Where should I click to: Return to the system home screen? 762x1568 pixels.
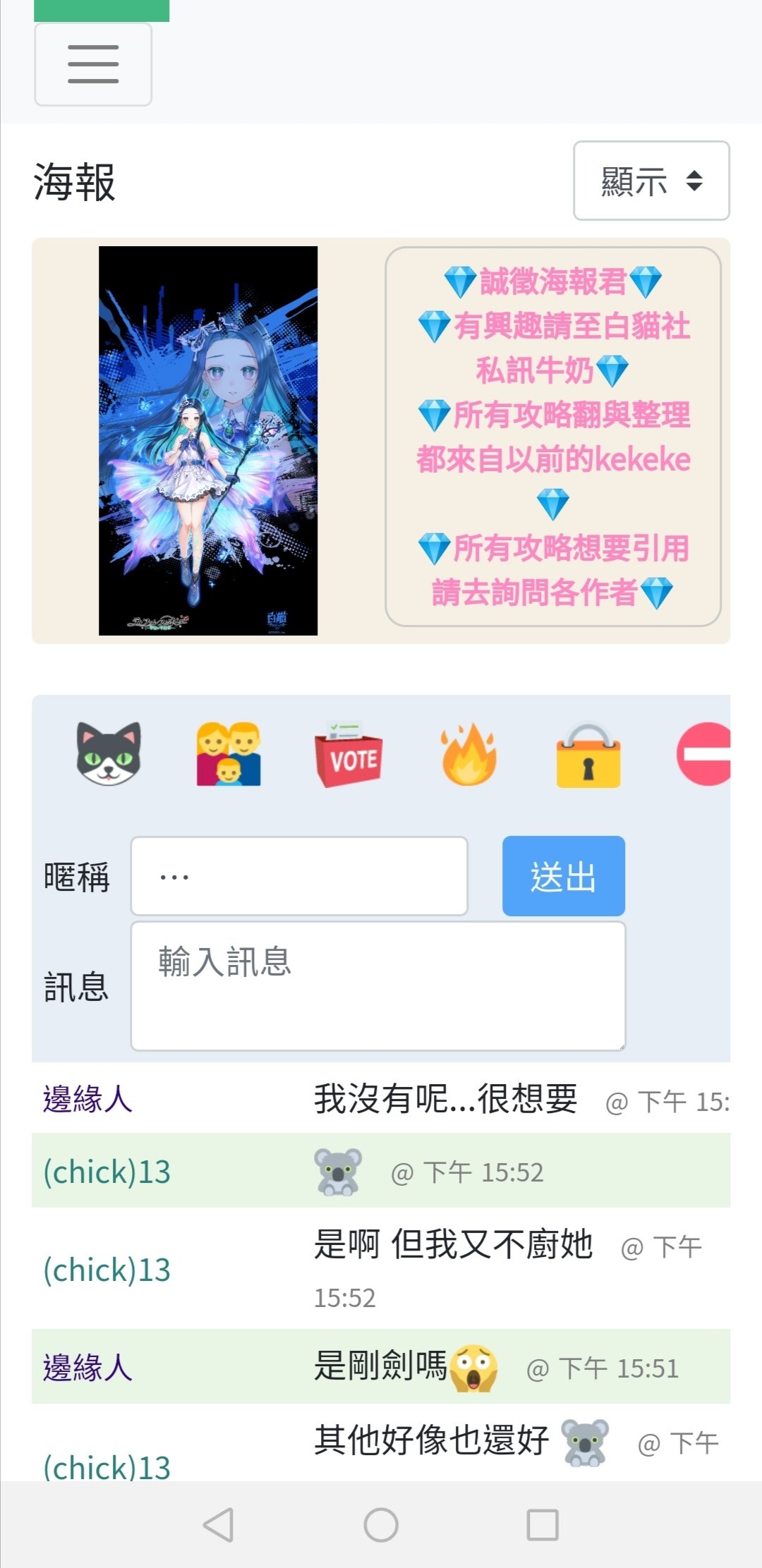(381, 1525)
